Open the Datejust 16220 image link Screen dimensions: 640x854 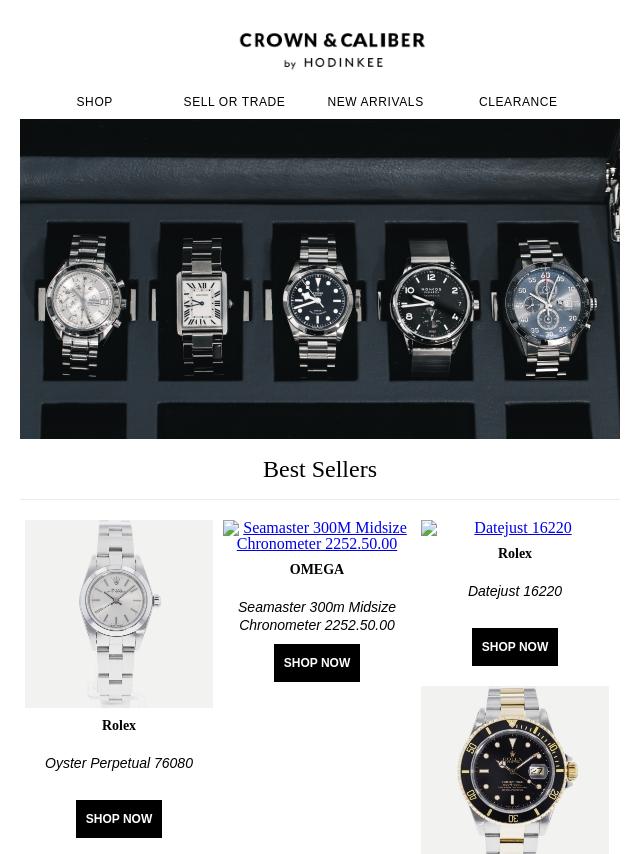pos(515,528)
